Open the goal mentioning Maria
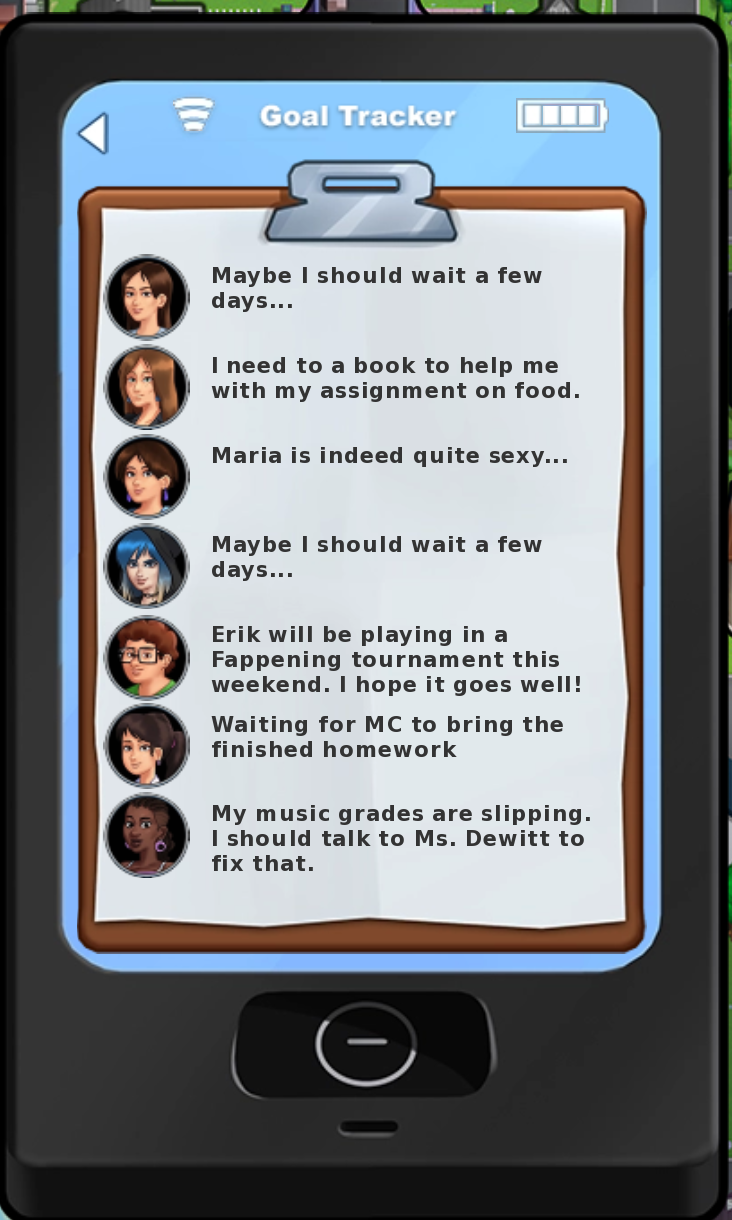Screen dimensions: 732x1220 pyautogui.click(x=389, y=457)
